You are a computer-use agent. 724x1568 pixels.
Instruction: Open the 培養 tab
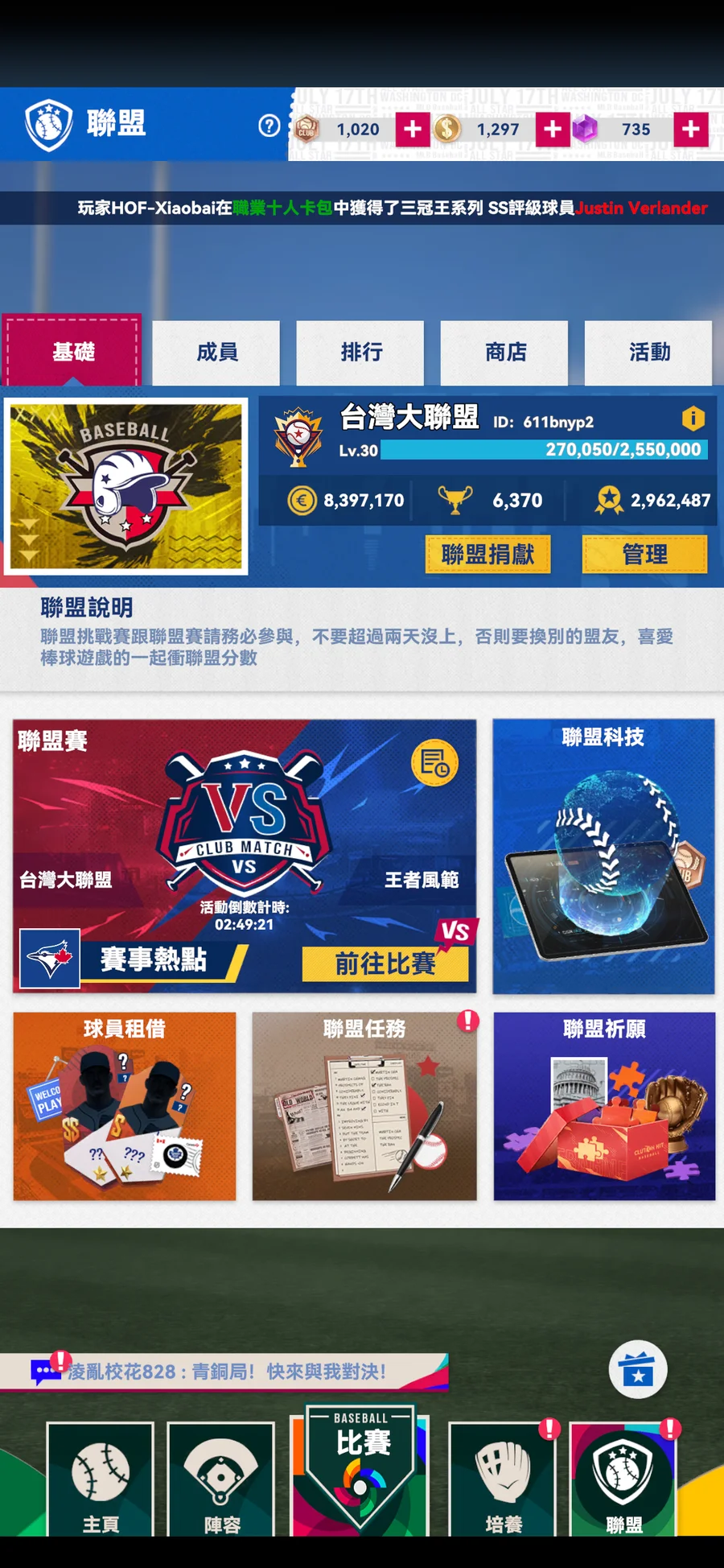(504, 1481)
